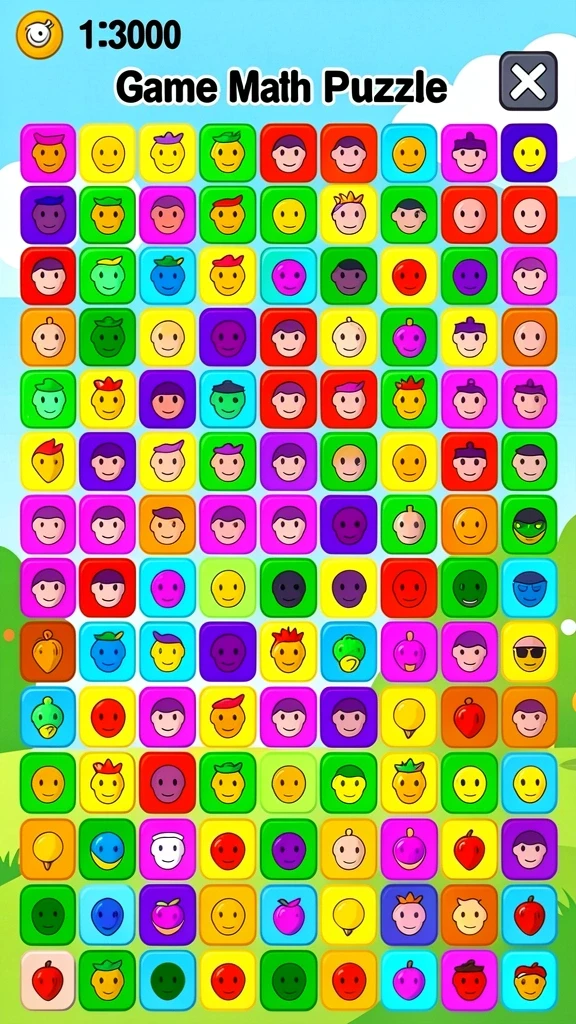This screenshot has height=1024, width=576.
Task: Select the crowned face on yellow tile
Action: [349, 215]
